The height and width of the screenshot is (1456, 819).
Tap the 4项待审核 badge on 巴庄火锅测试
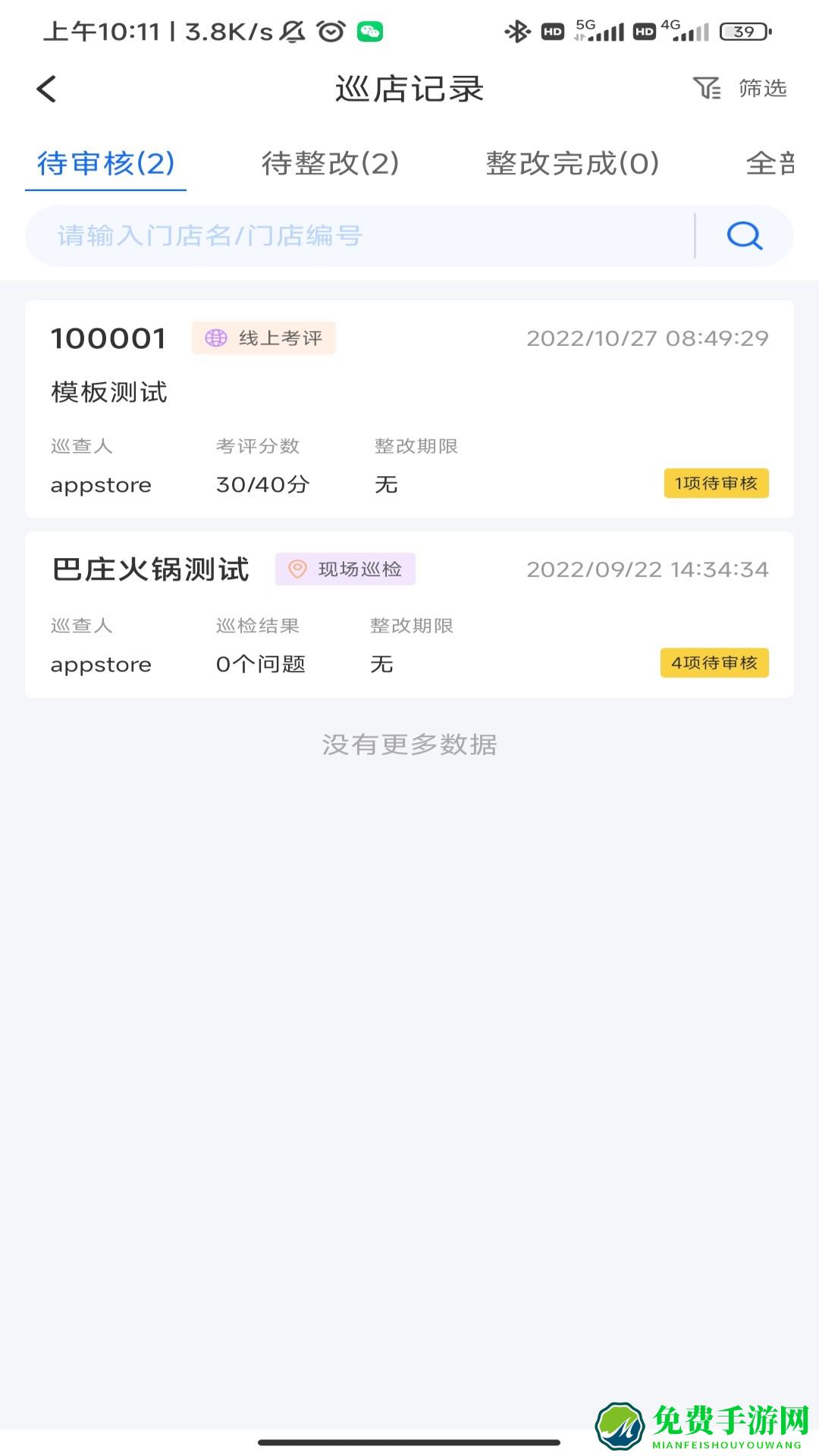715,663
